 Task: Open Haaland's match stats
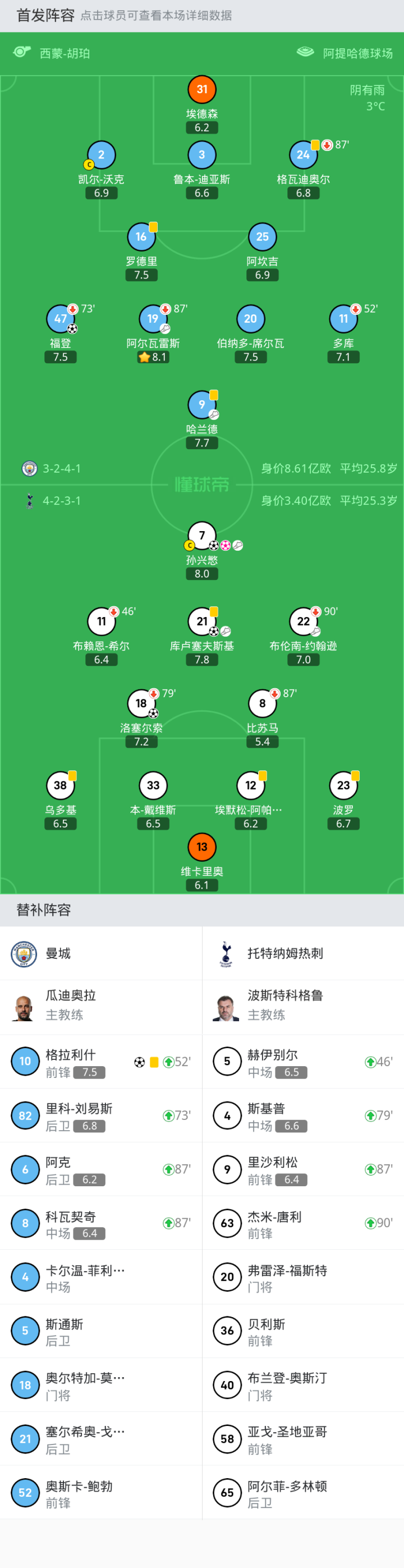[201, 405]
